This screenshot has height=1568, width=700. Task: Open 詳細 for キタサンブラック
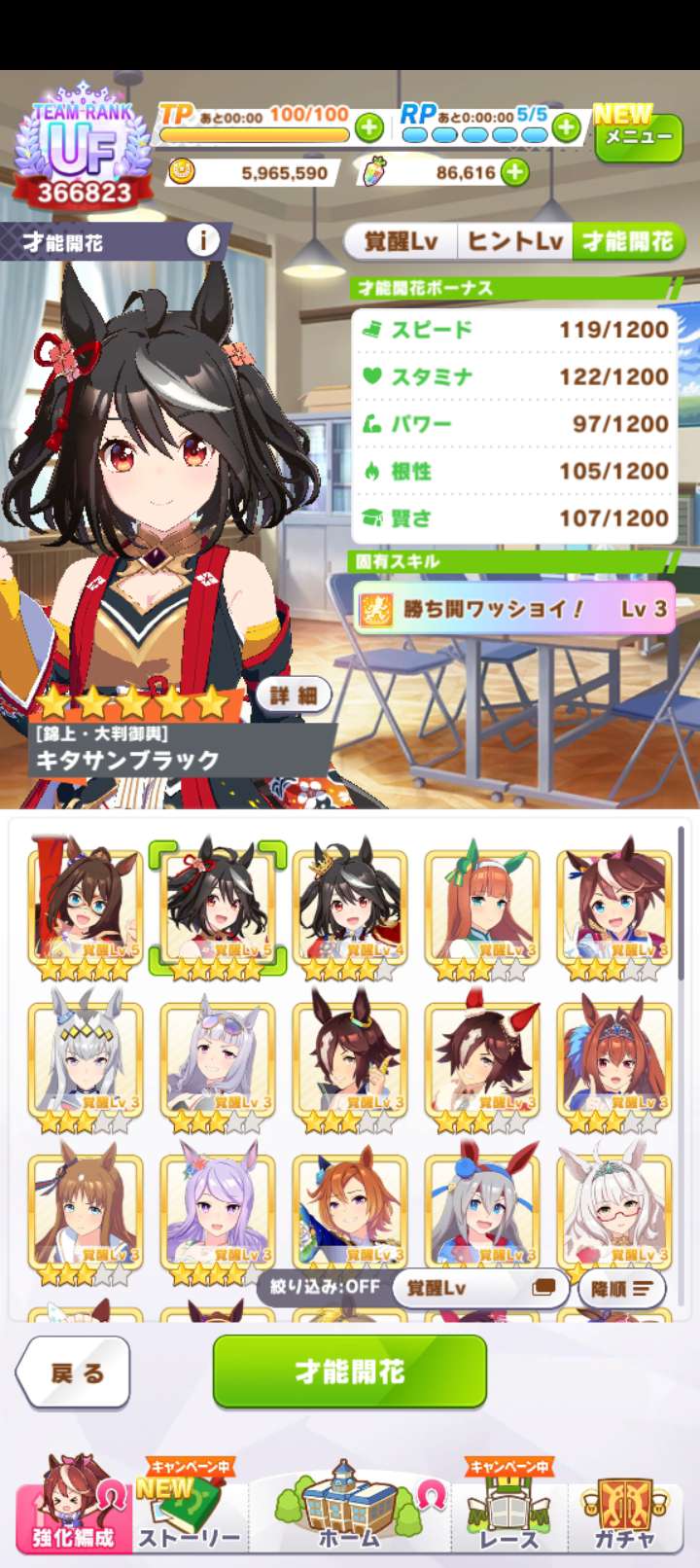(x=293, y=695)
